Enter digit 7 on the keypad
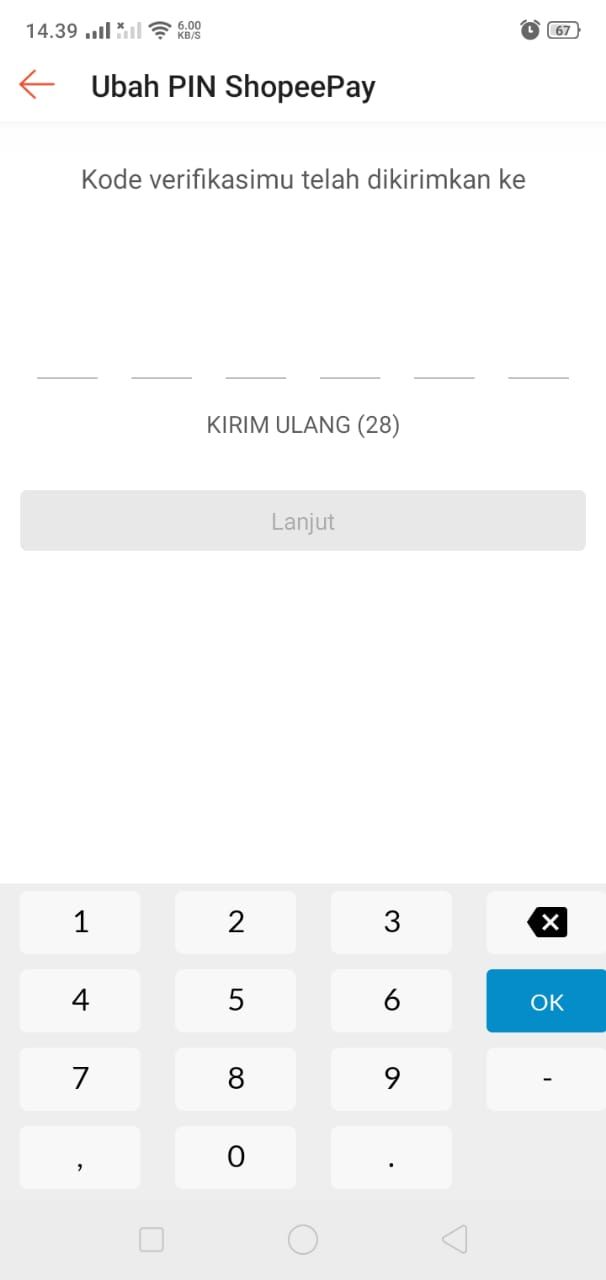Viewport: 606px width, 1280px height. click(80, 1078)
